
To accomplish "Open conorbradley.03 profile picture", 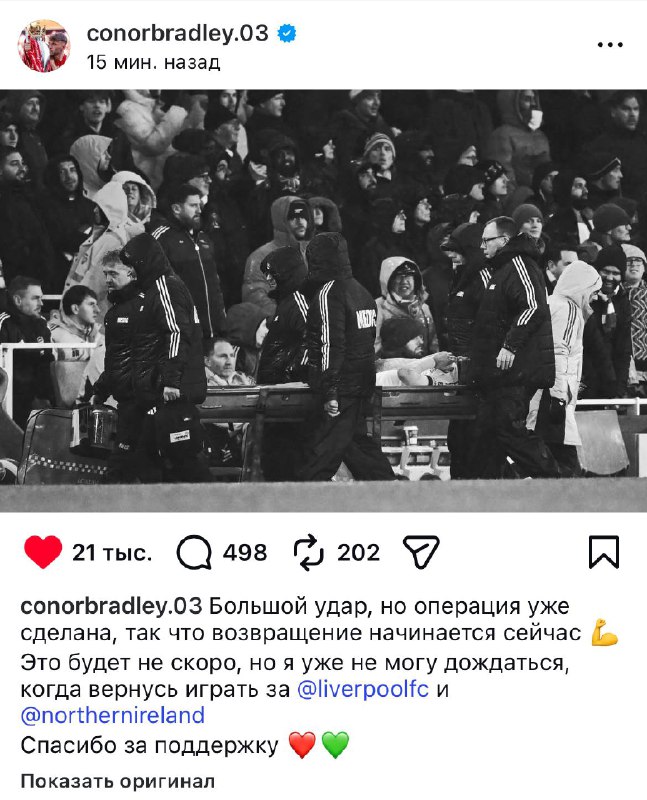I will [43, 46].
